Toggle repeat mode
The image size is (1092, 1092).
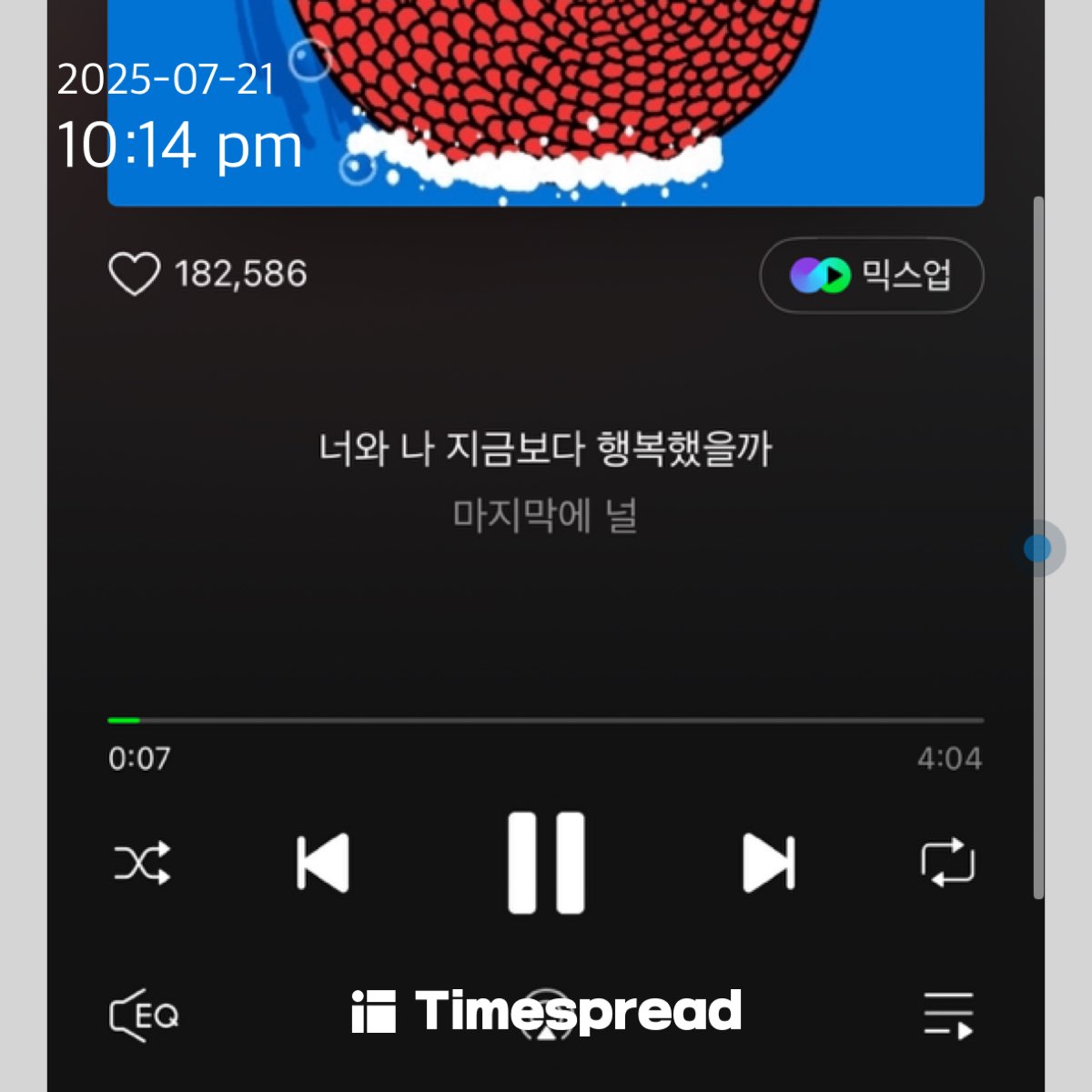click(x=948, y=863)
